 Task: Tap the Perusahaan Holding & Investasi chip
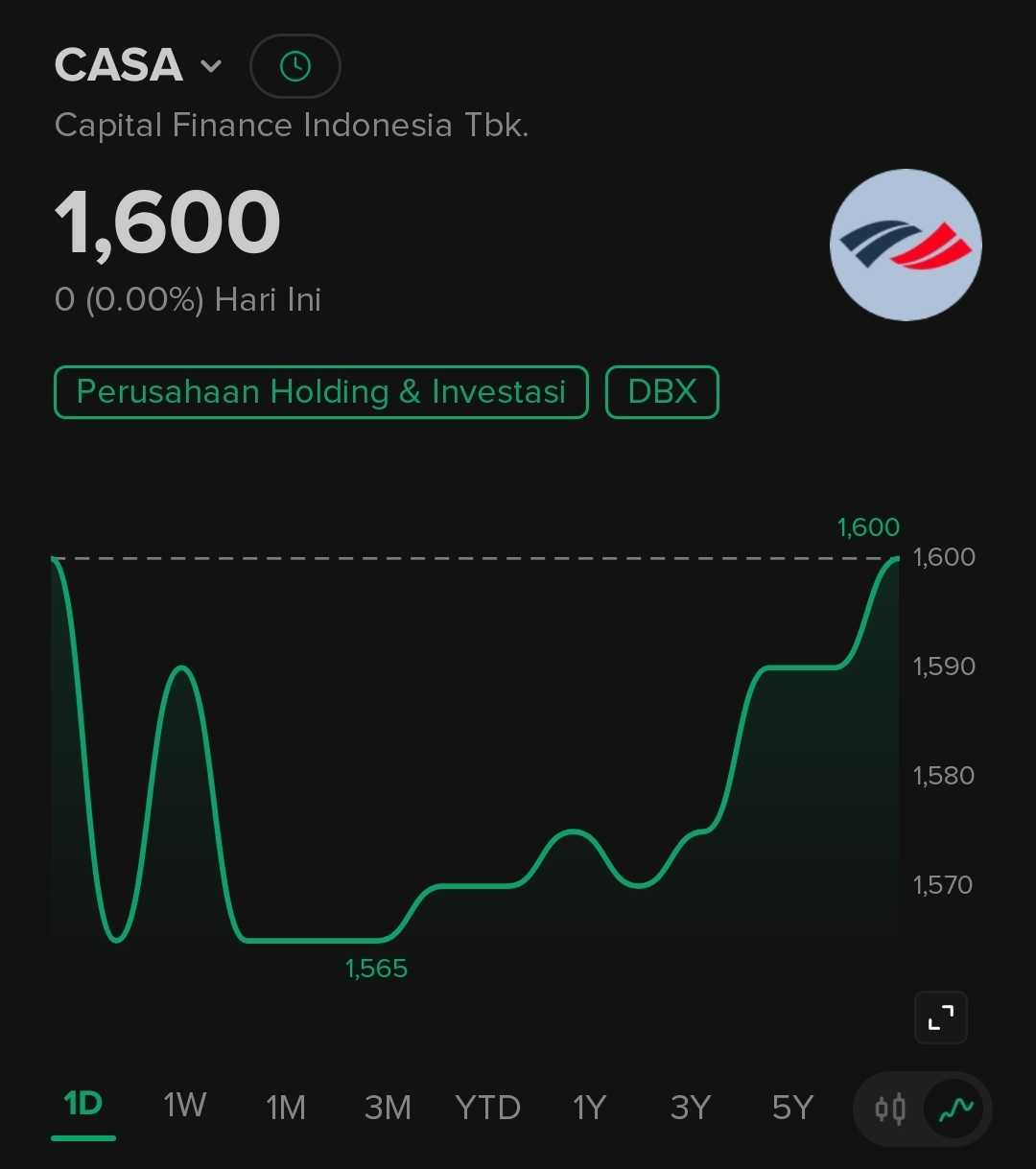(x=320, y=392)
